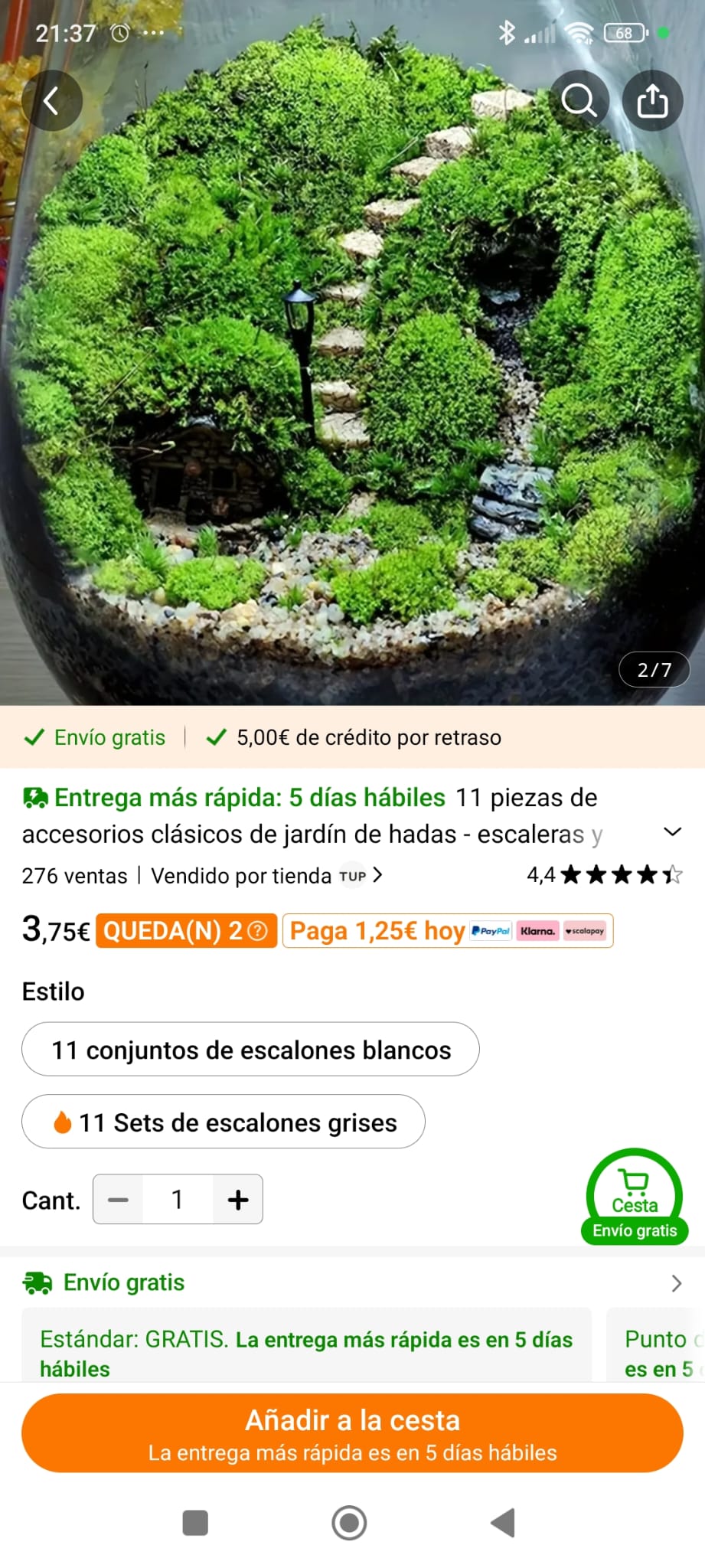
Task: Share this product listing
Action: click(x=652, y=100)
